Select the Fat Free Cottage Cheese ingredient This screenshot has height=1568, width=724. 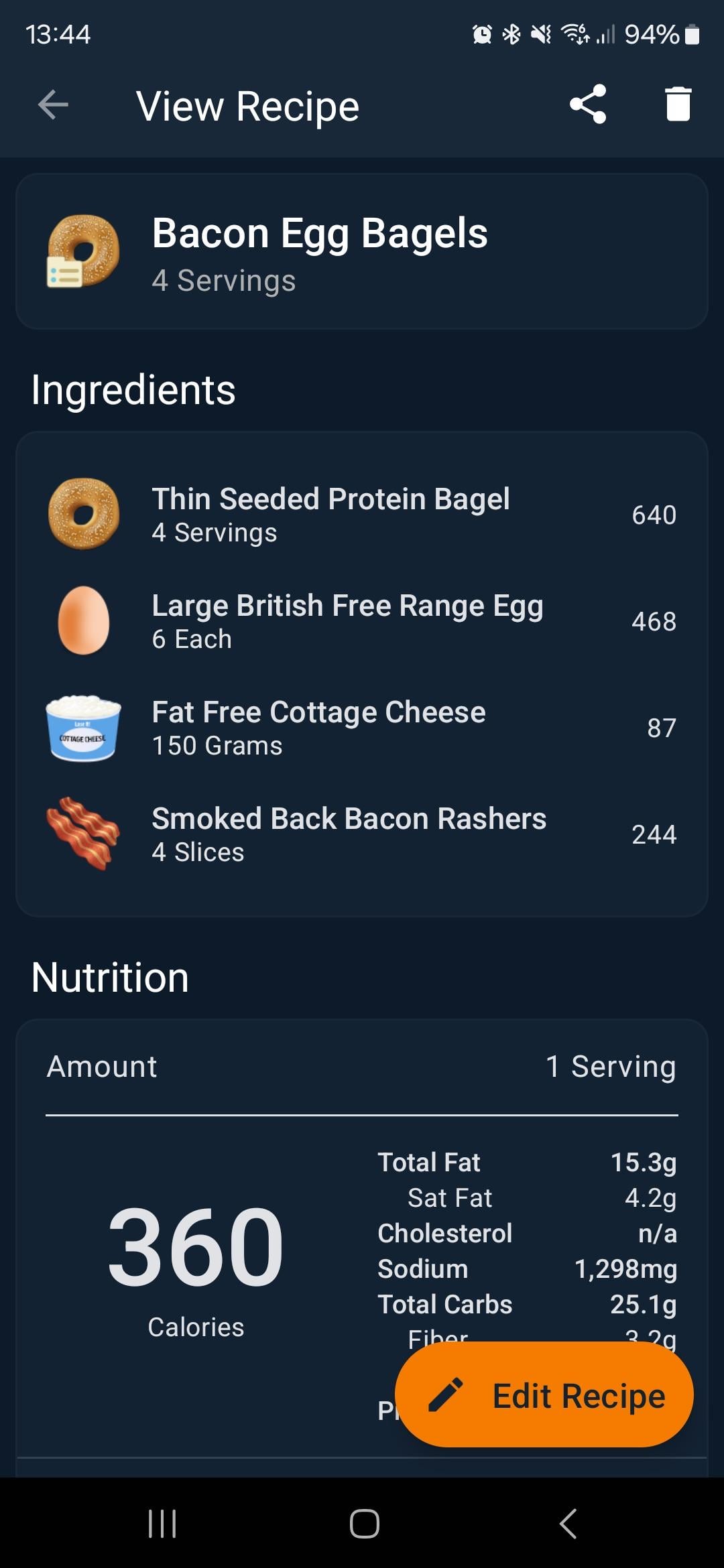point(362,728)
